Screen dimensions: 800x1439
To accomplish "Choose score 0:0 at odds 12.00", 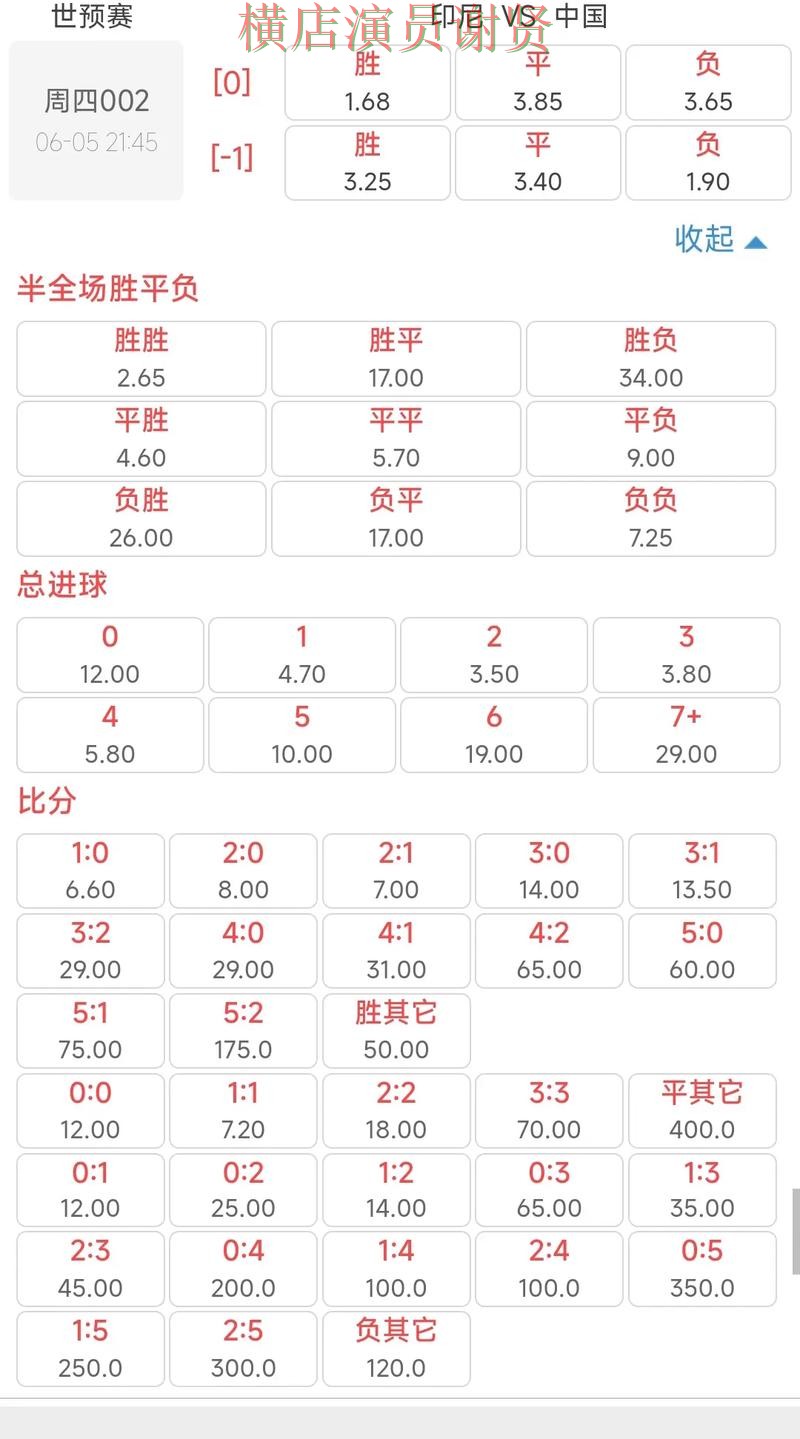I will (90, 1111).
